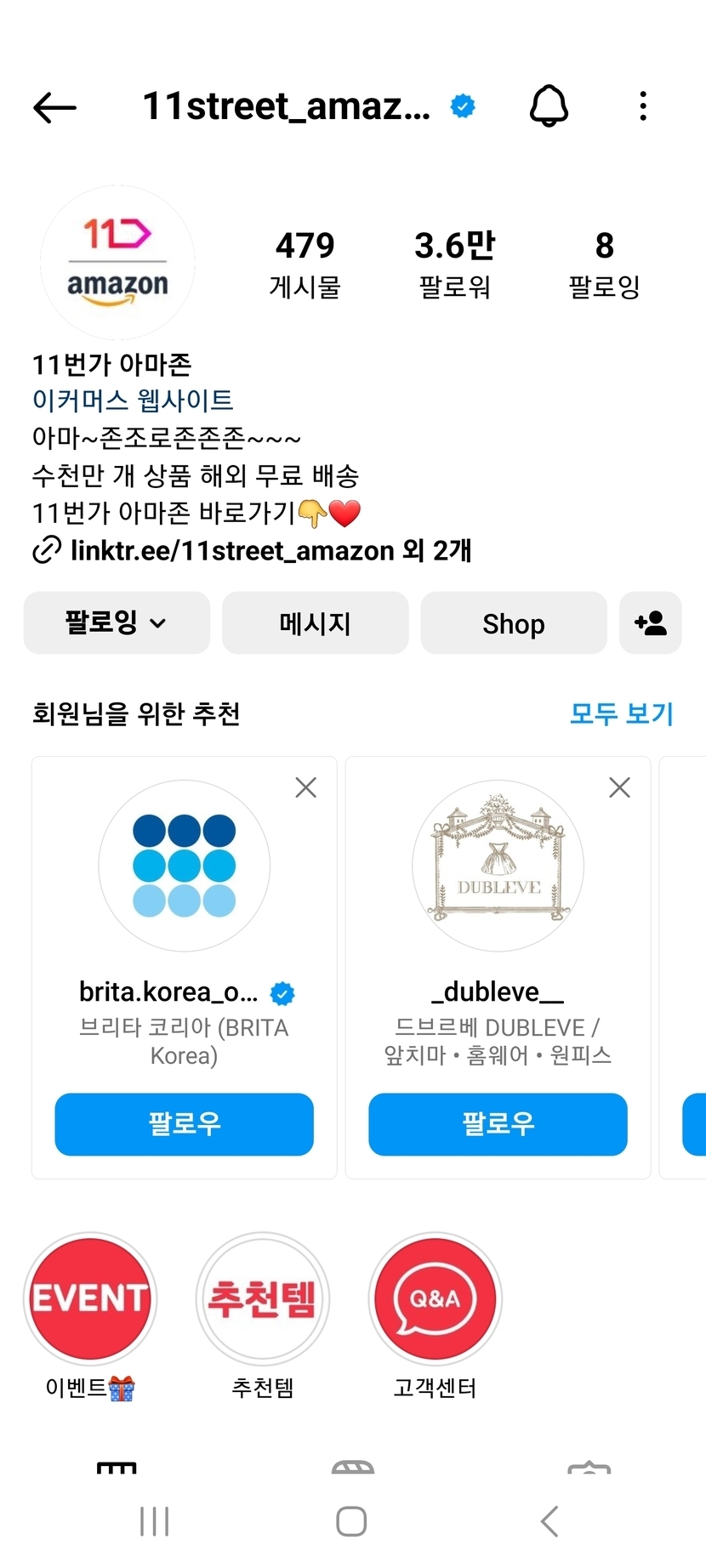
Task: Dismiss the _dubleve__ suggestion card
Action: click(620, 787)
